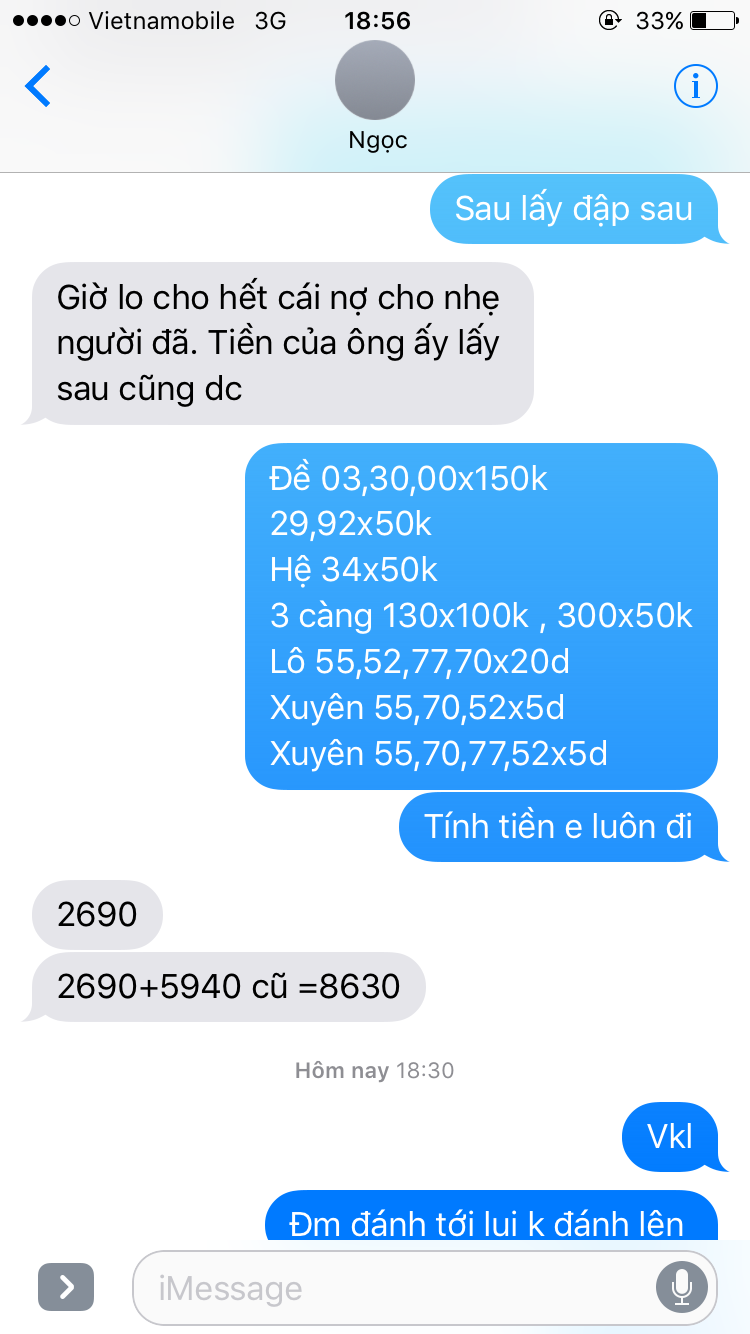Image resolution: width=750 pixels, height=1334 pixels.
Task: Open conversation details info icon
Action: click(x=695, y=87)
